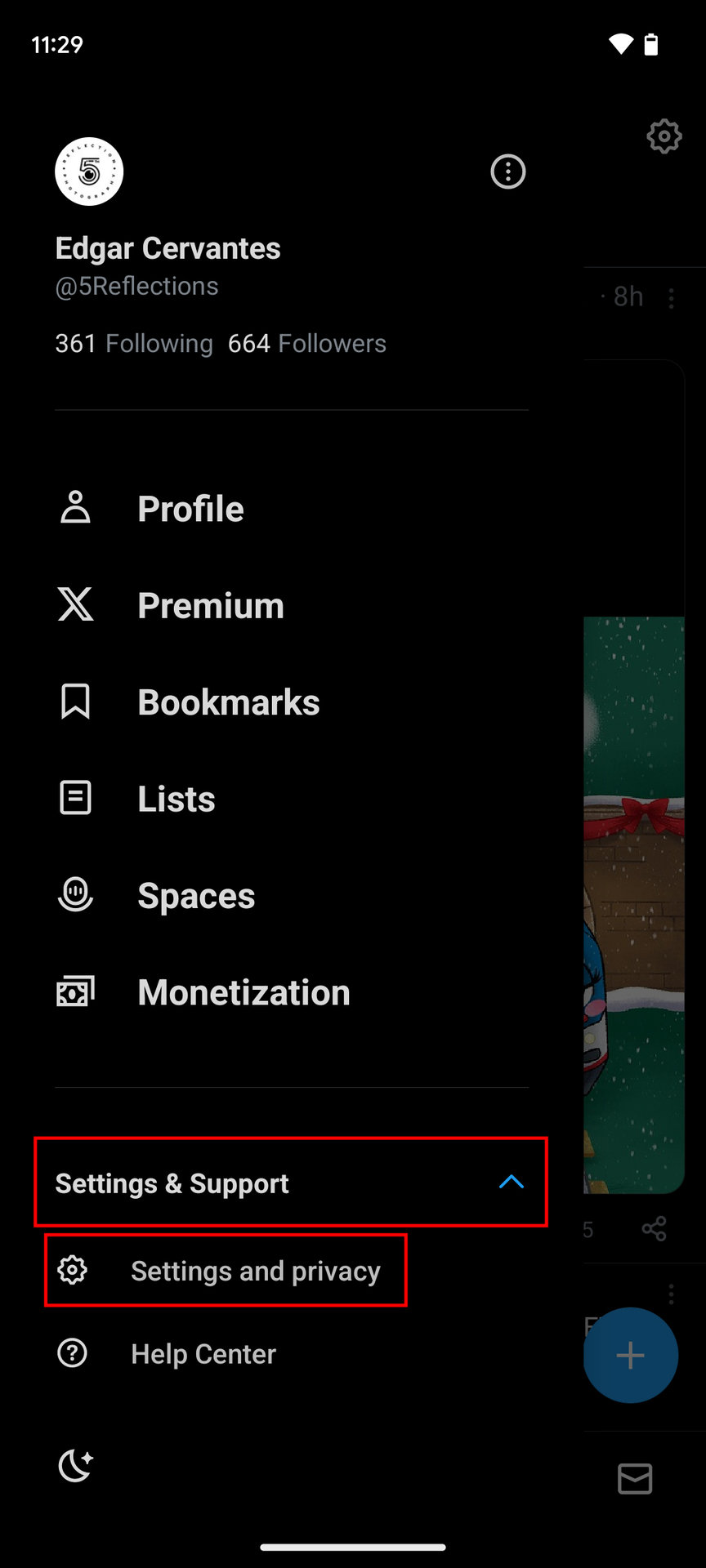
Task: Open the Profile menu item
Action: tap(190, 509)
